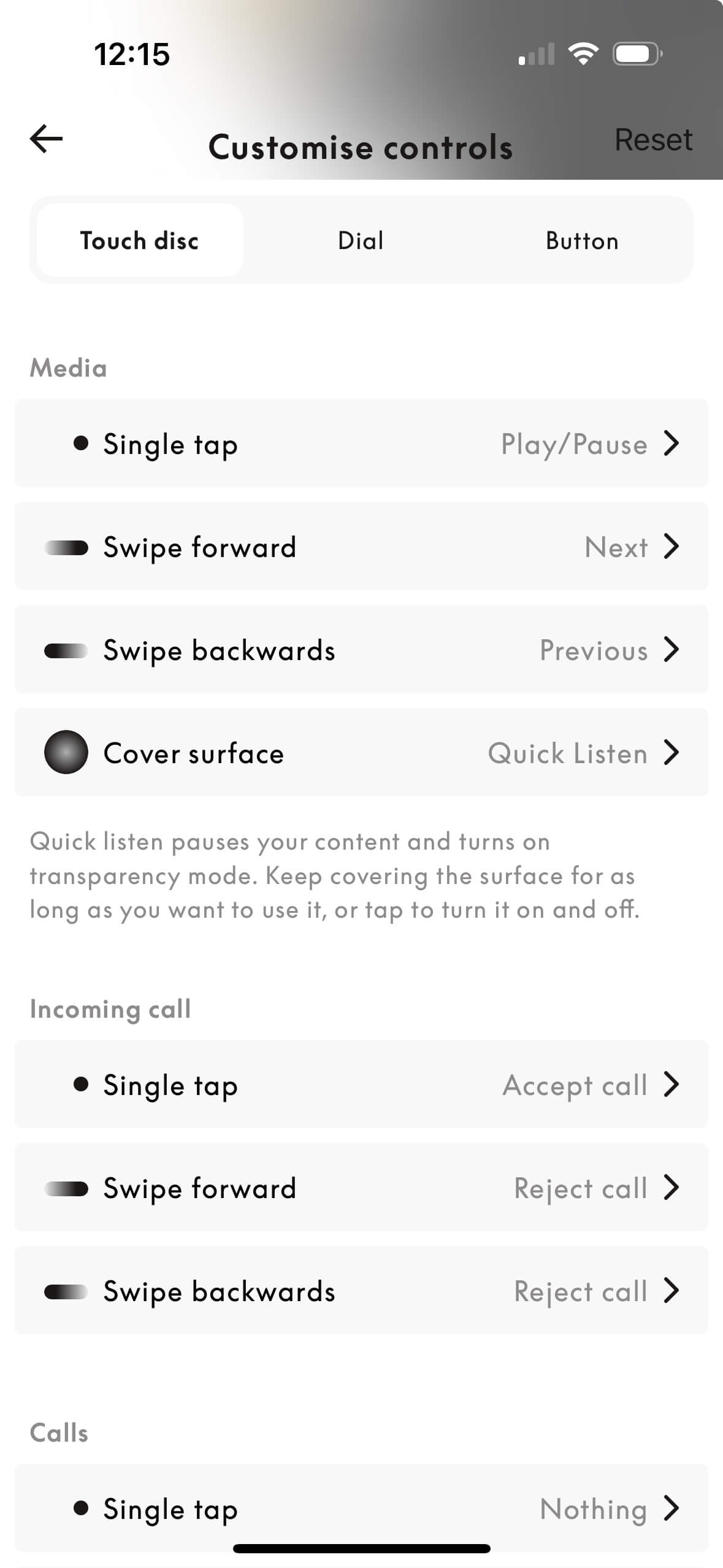This screenshot has width=723, height=1568.
Task: Edit Incoming call Swipe backwards action
Action: (x=361, y=1291)
